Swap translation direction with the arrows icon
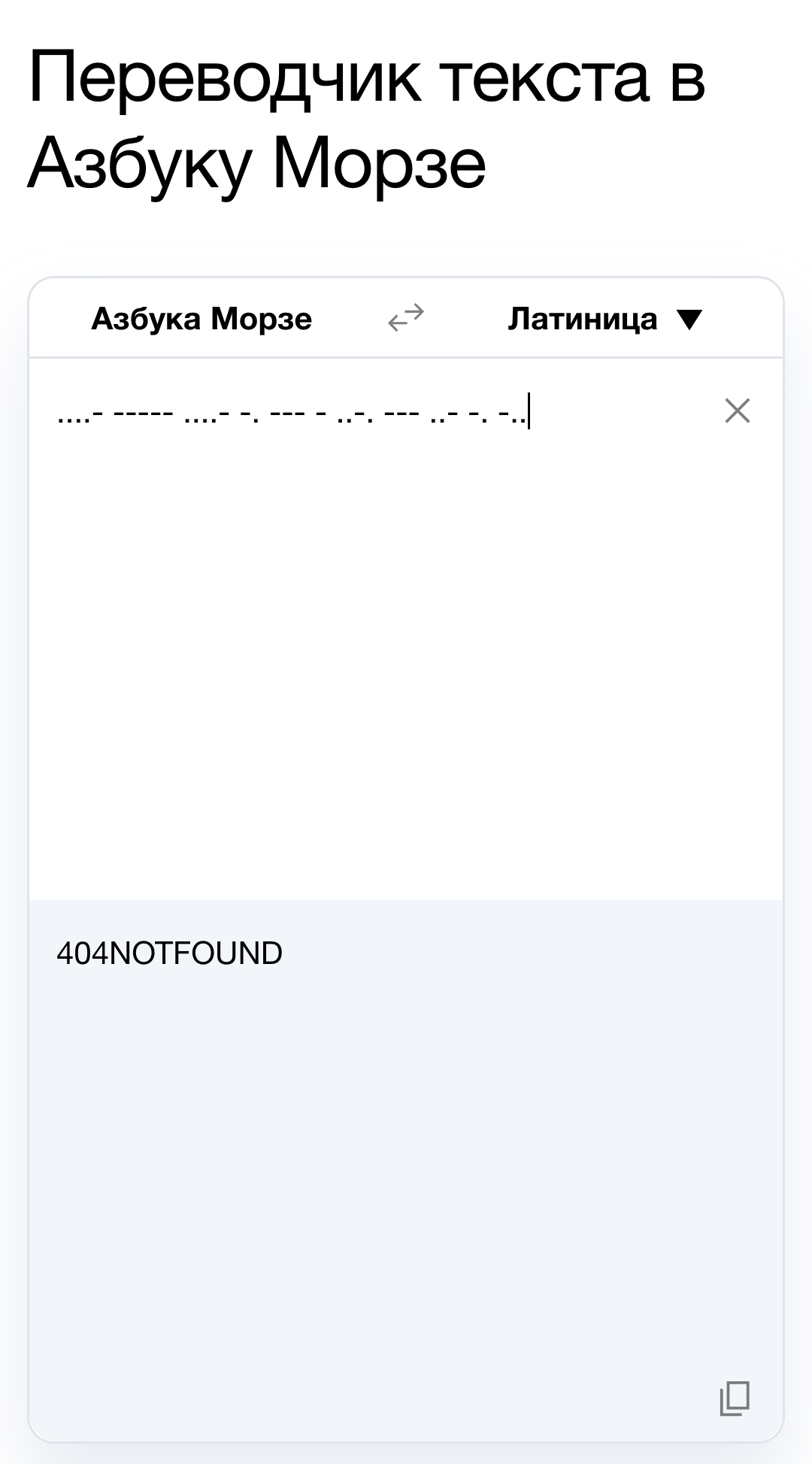The image size is (812, 1464). pyautogui.click(x=406, y=318)
